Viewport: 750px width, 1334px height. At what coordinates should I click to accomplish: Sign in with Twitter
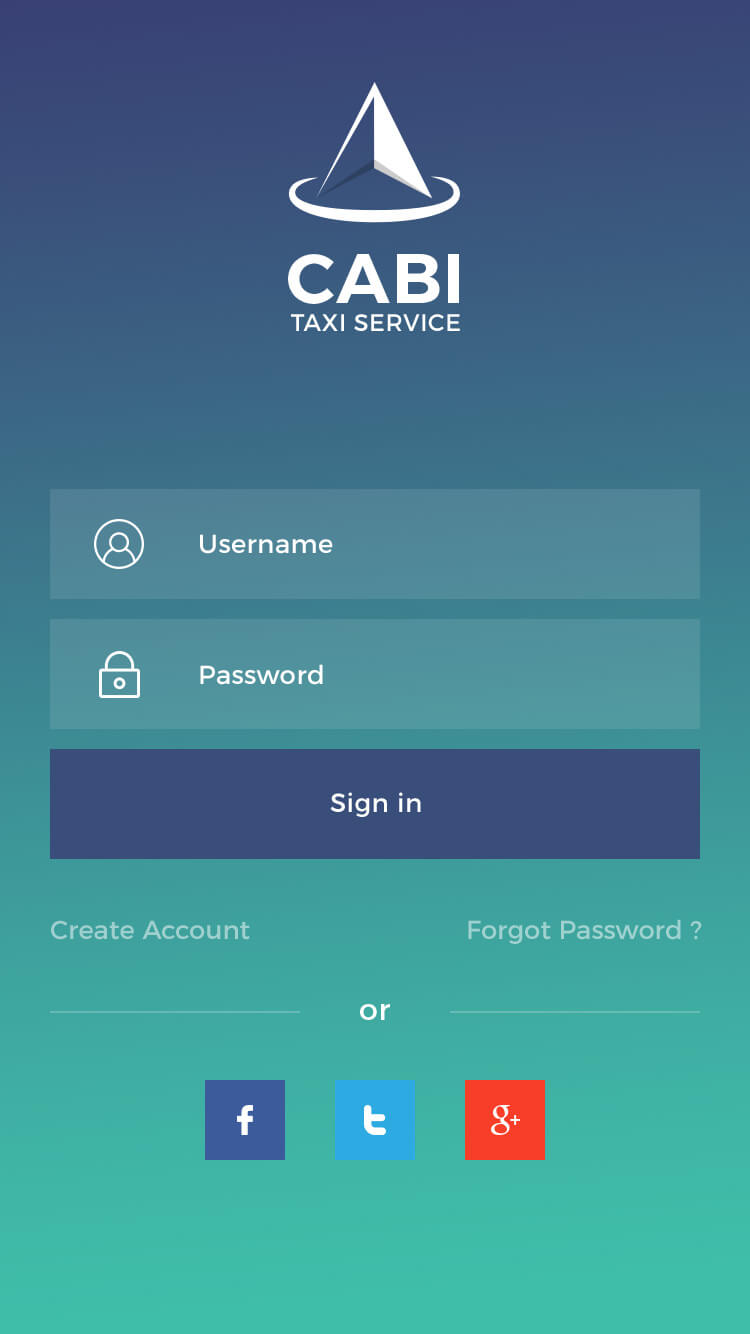click(375, 1120)
